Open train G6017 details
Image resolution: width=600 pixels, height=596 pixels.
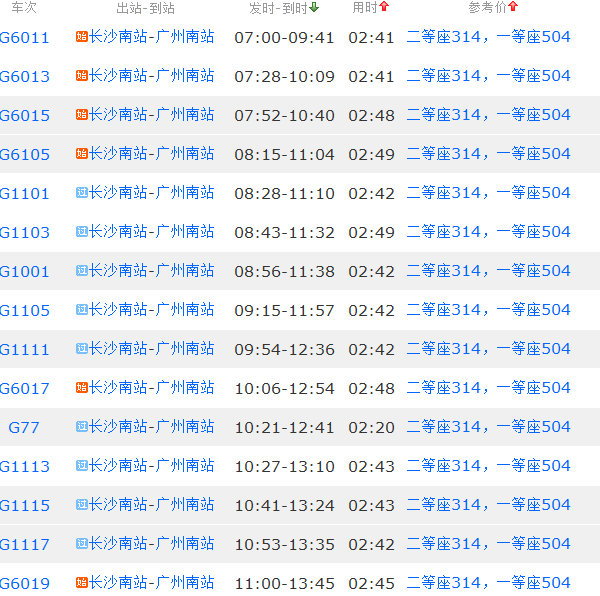[x=24, y=389]
